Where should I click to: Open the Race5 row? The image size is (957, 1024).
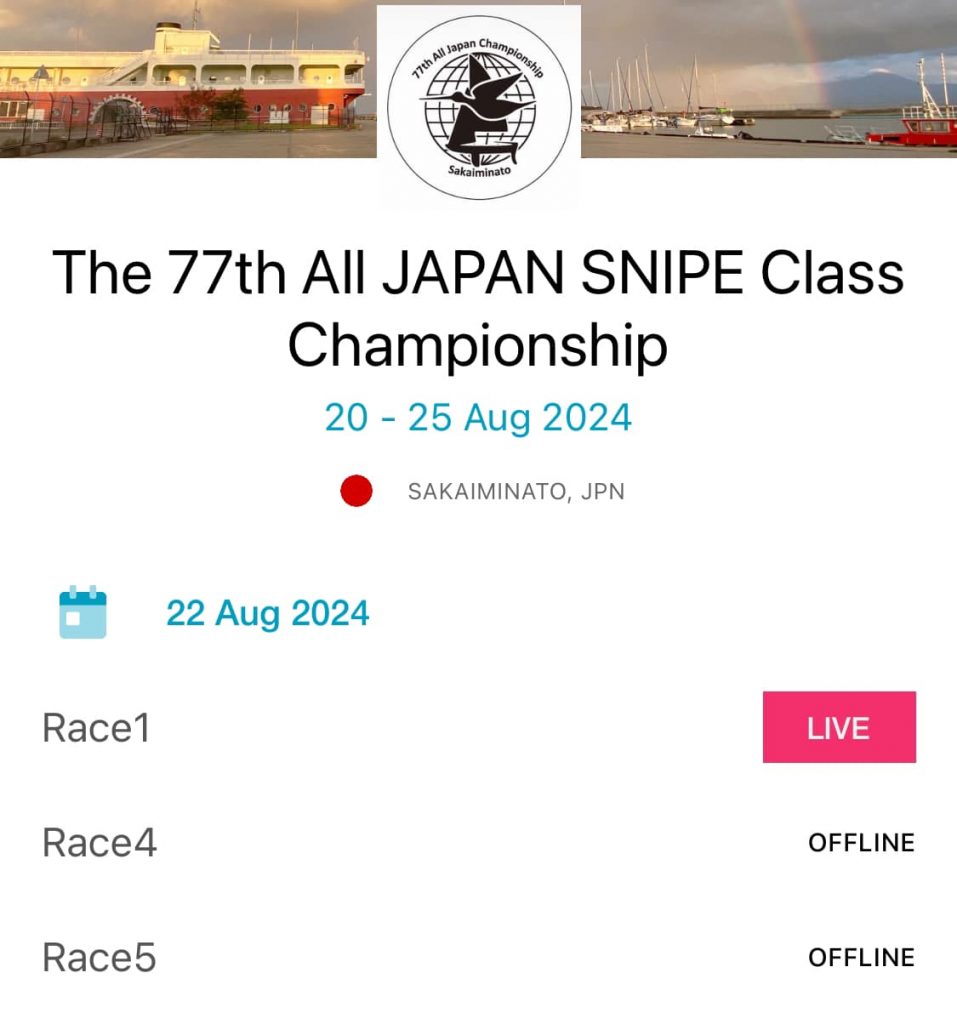[100, 958]
